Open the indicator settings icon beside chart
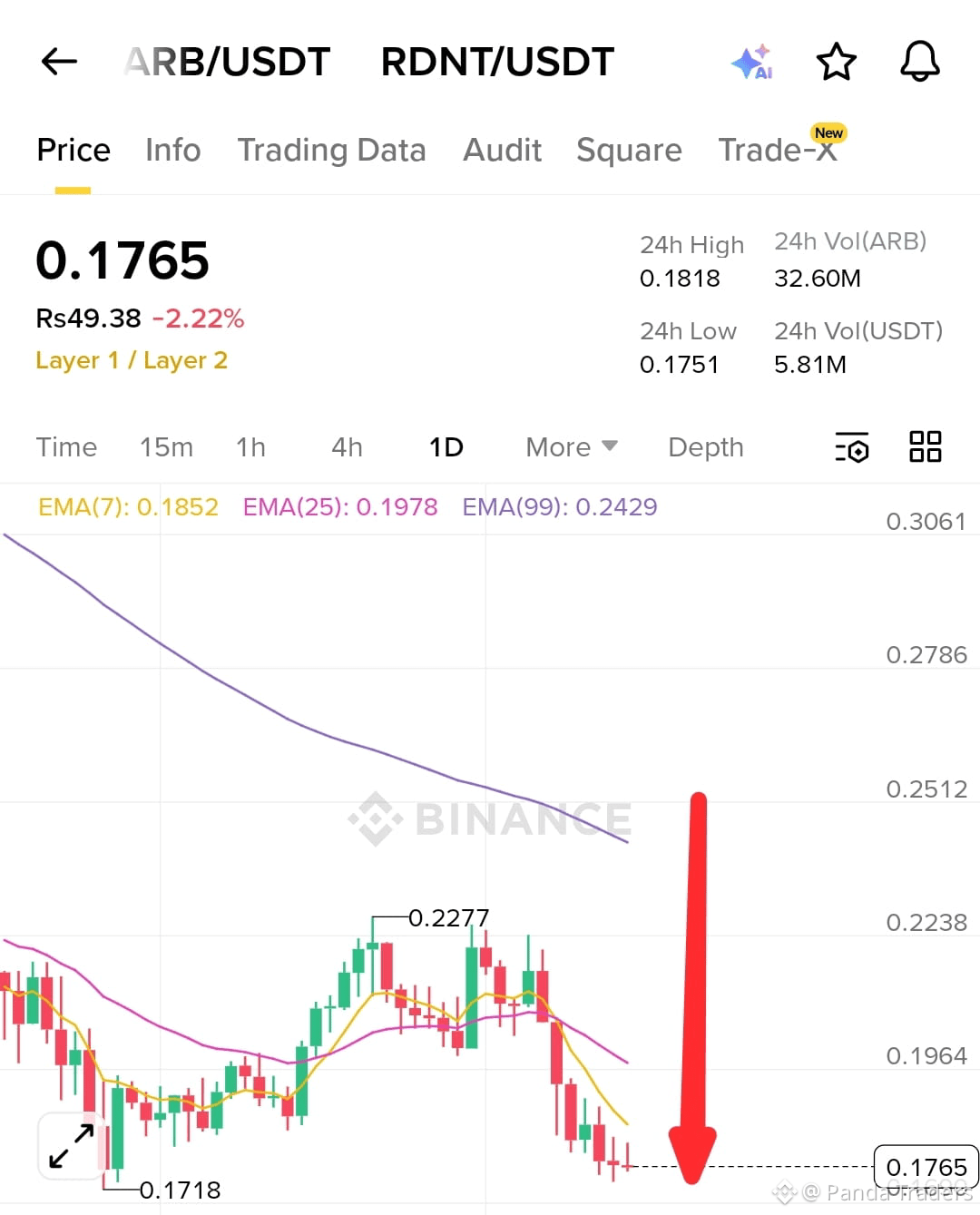The image size is (980, 1215). [851, 446]
